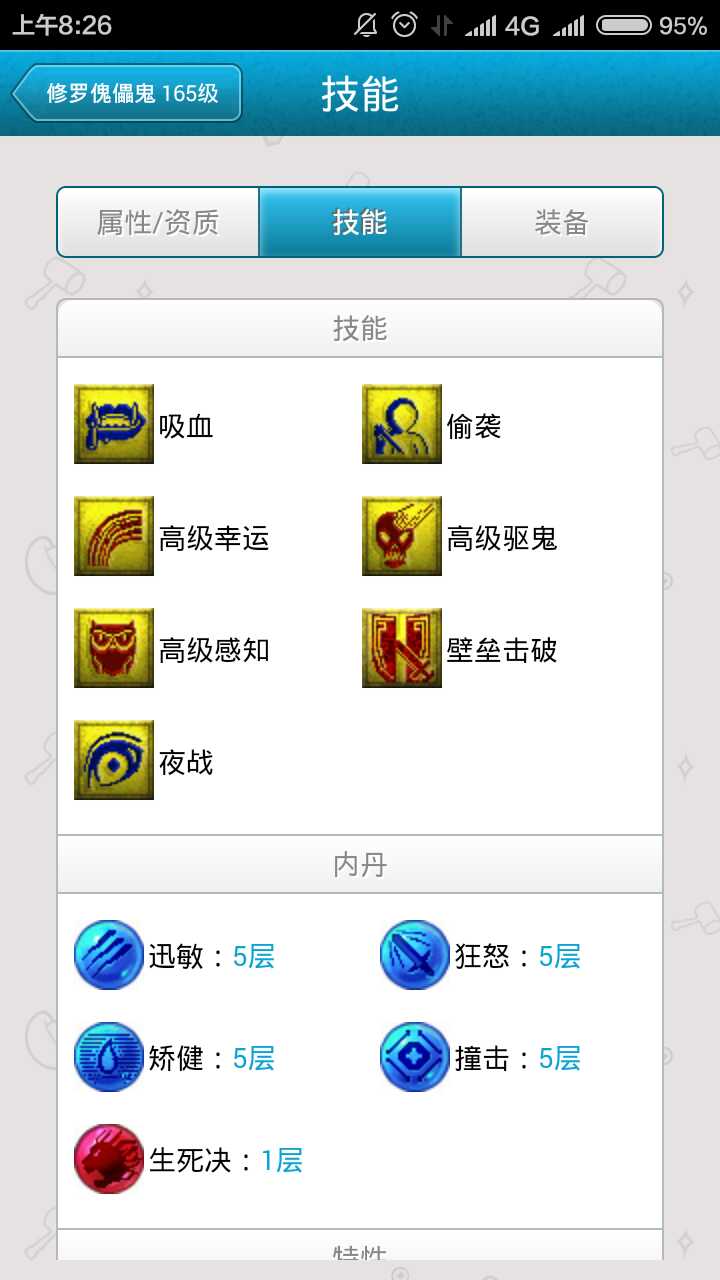
Task: Switch to the 装备 tab
Action: click(561, 222)
